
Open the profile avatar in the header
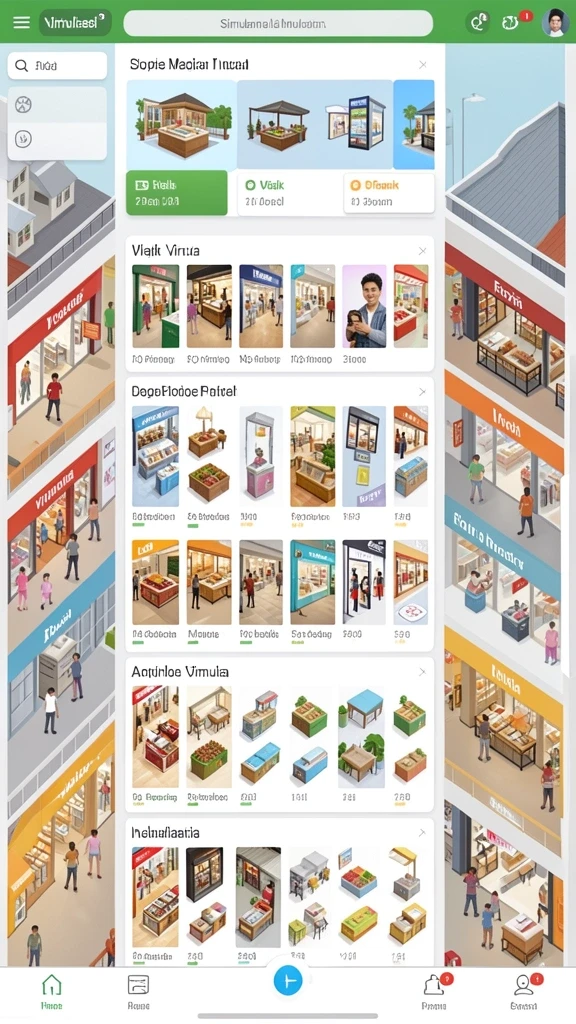point(555,22)
